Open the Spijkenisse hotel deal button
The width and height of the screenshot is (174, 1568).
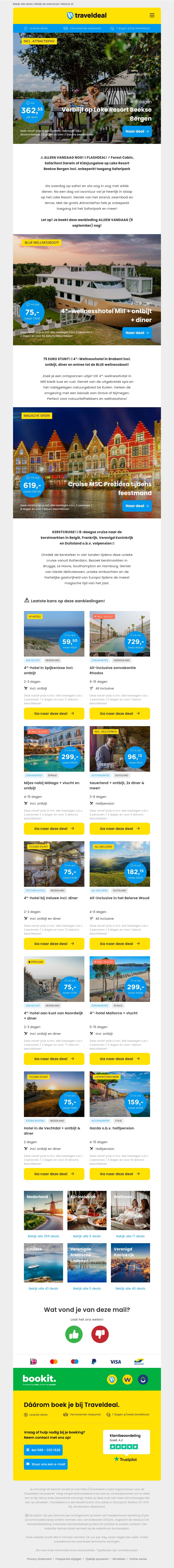(x=54, y=713)
